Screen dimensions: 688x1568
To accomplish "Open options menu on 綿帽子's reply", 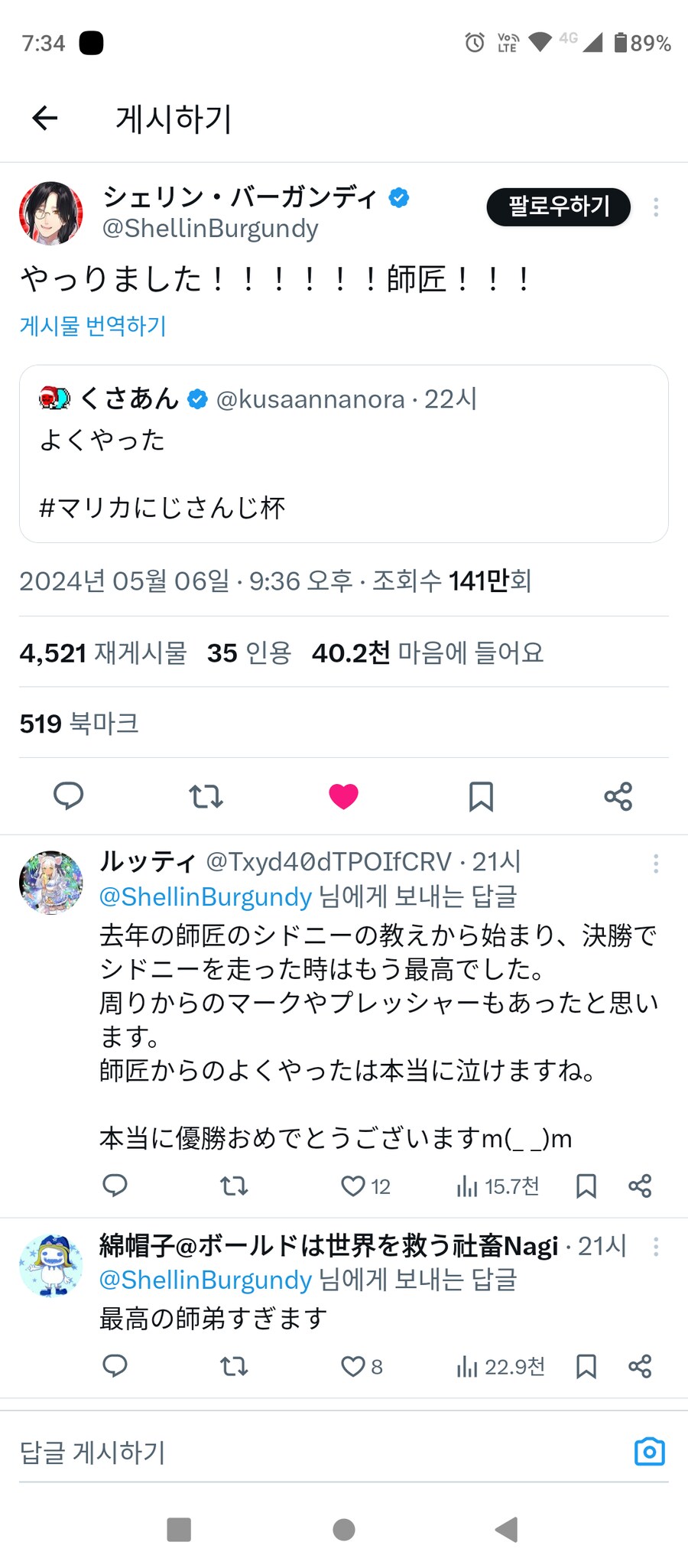I will 656,1247.
